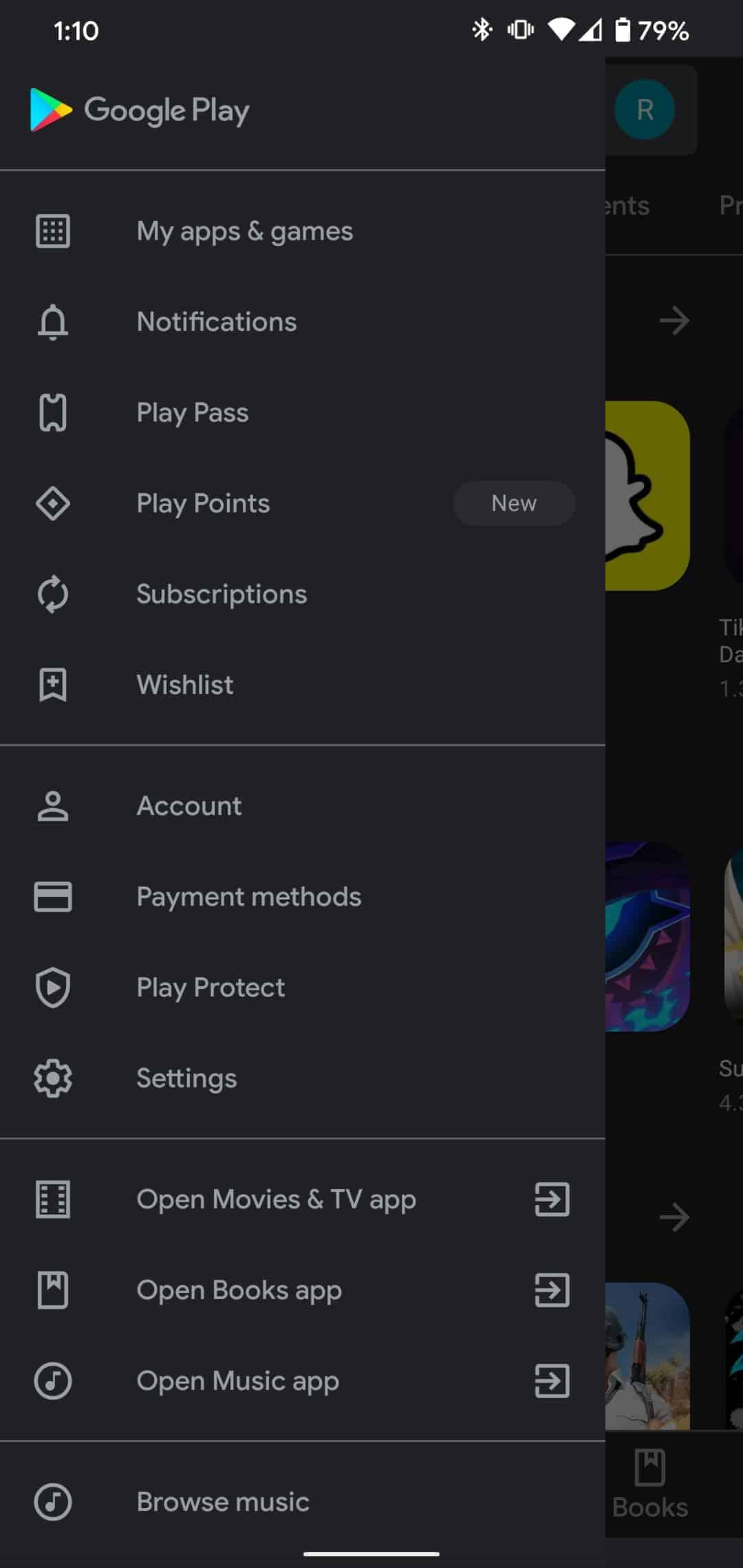This screenshot has width=743, height=1568.
Task: Click the Subscriptions refresh icon
Action: click(53, 594)
